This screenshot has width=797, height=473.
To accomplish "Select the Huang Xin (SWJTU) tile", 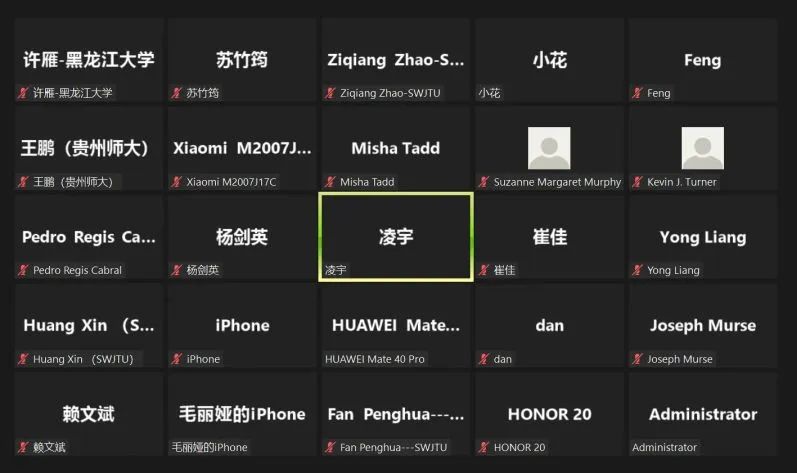I will pos(88,326).
